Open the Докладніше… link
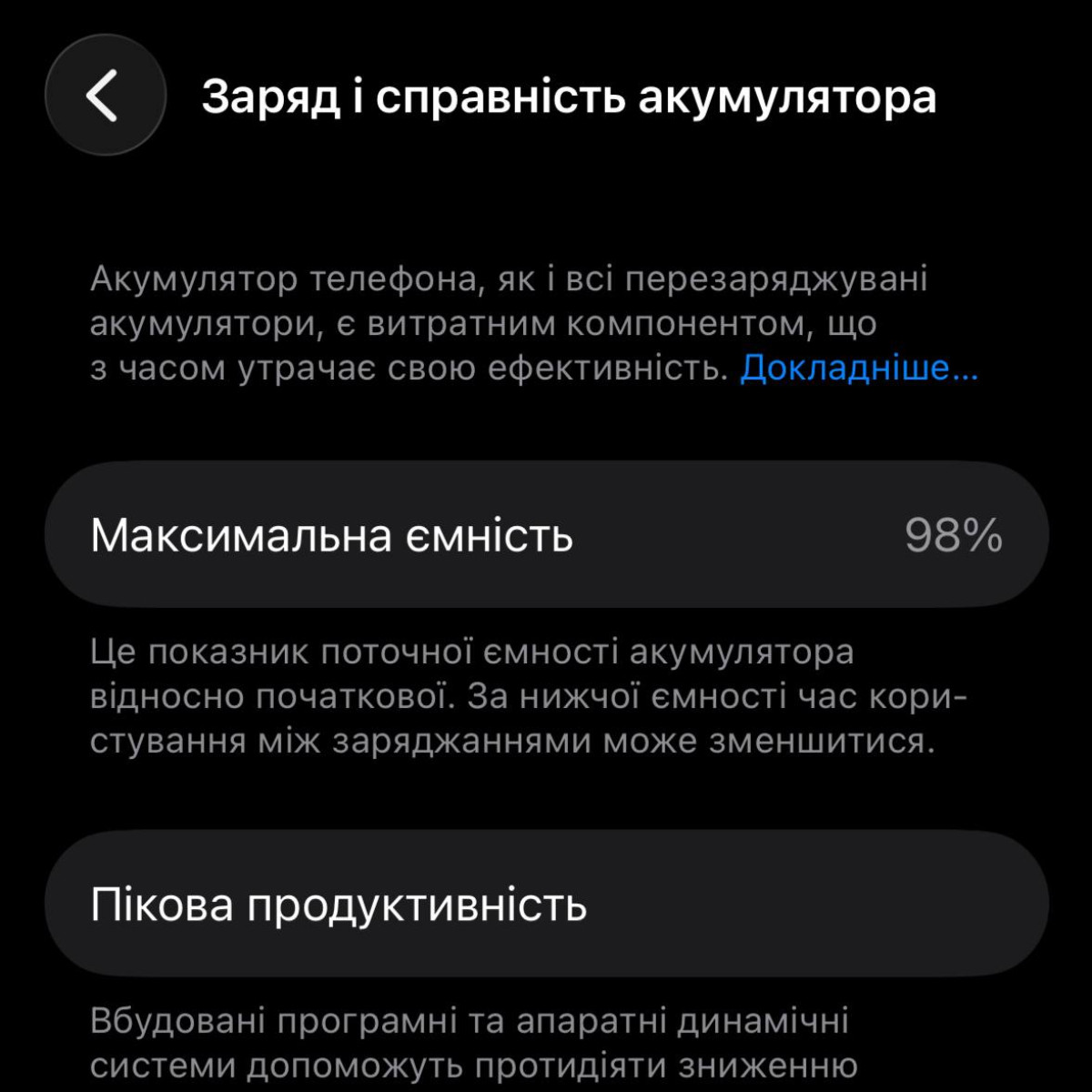1092x1092 pixels. 858,369
